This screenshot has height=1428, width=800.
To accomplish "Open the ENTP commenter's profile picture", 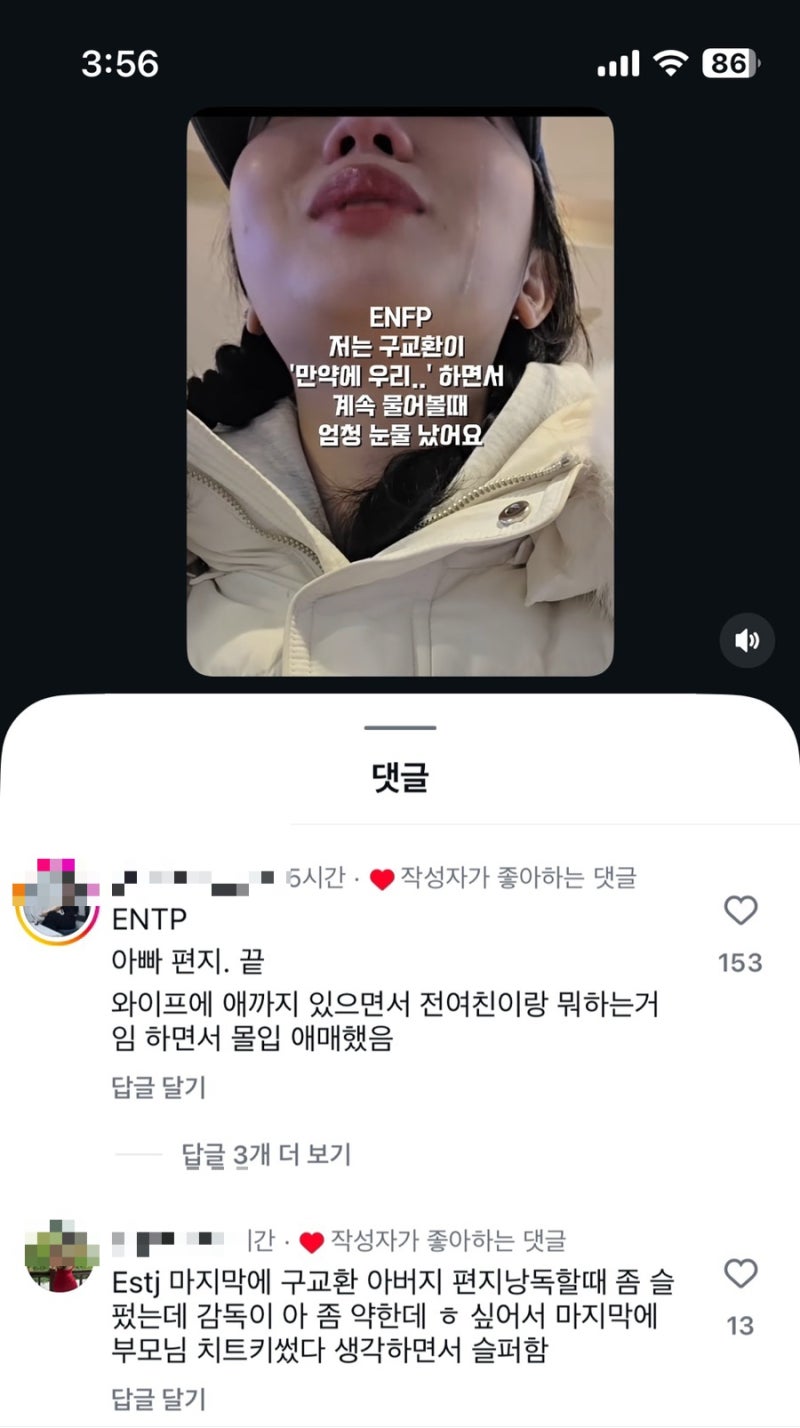I will click(x=55, y=904).
